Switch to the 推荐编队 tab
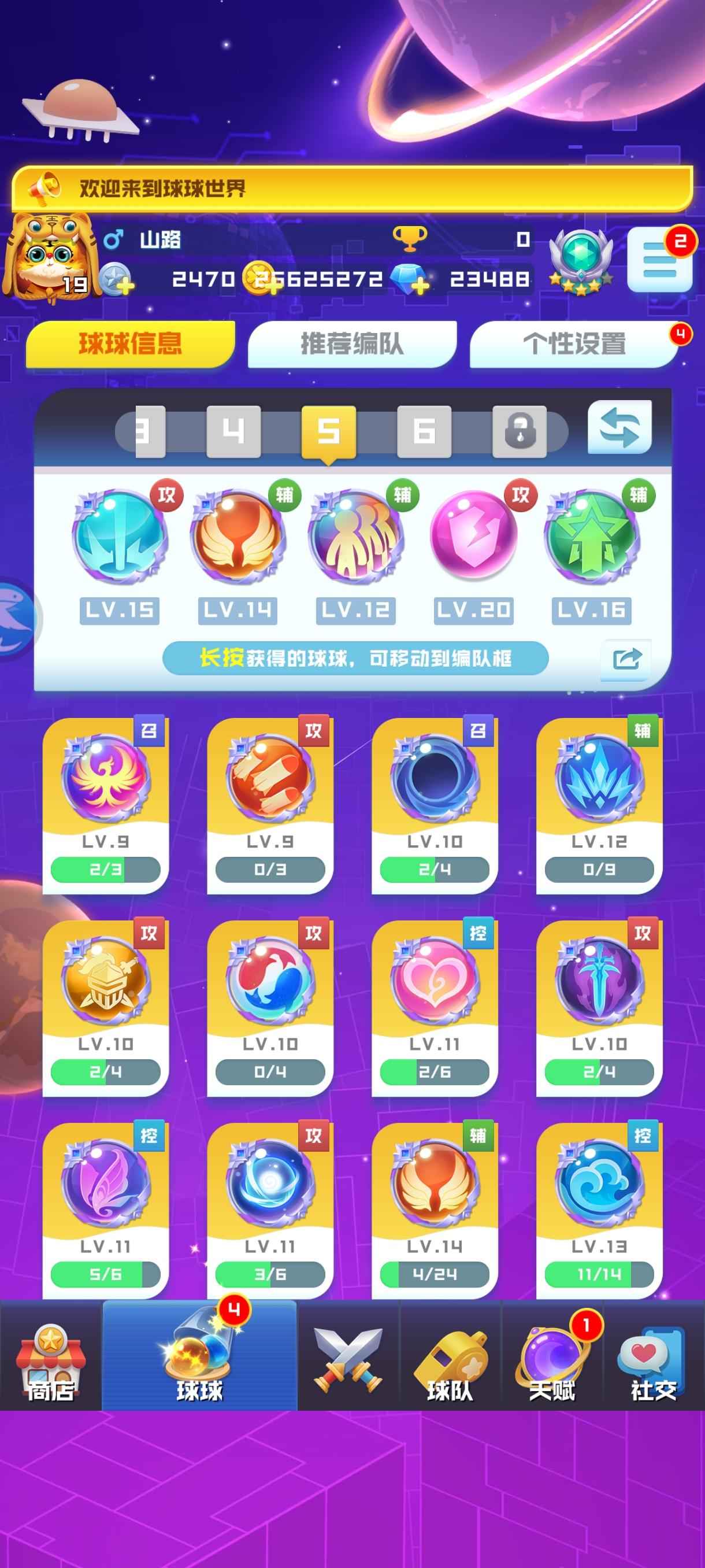Viewport: 705px width, 1568px height. click(351, 344)
